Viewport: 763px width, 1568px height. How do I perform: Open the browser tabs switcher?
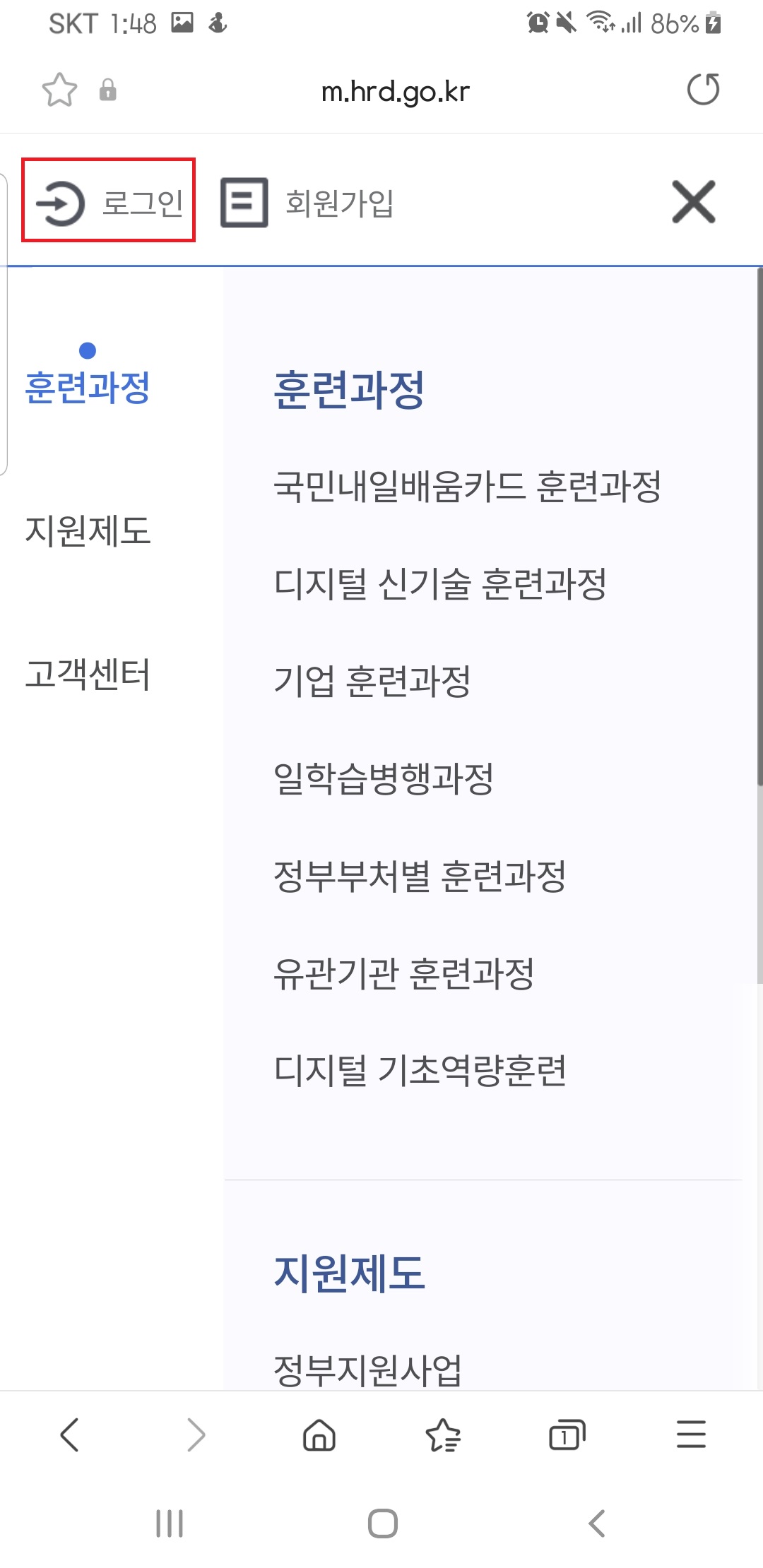pyautogui.click(x=567, y=1435)
